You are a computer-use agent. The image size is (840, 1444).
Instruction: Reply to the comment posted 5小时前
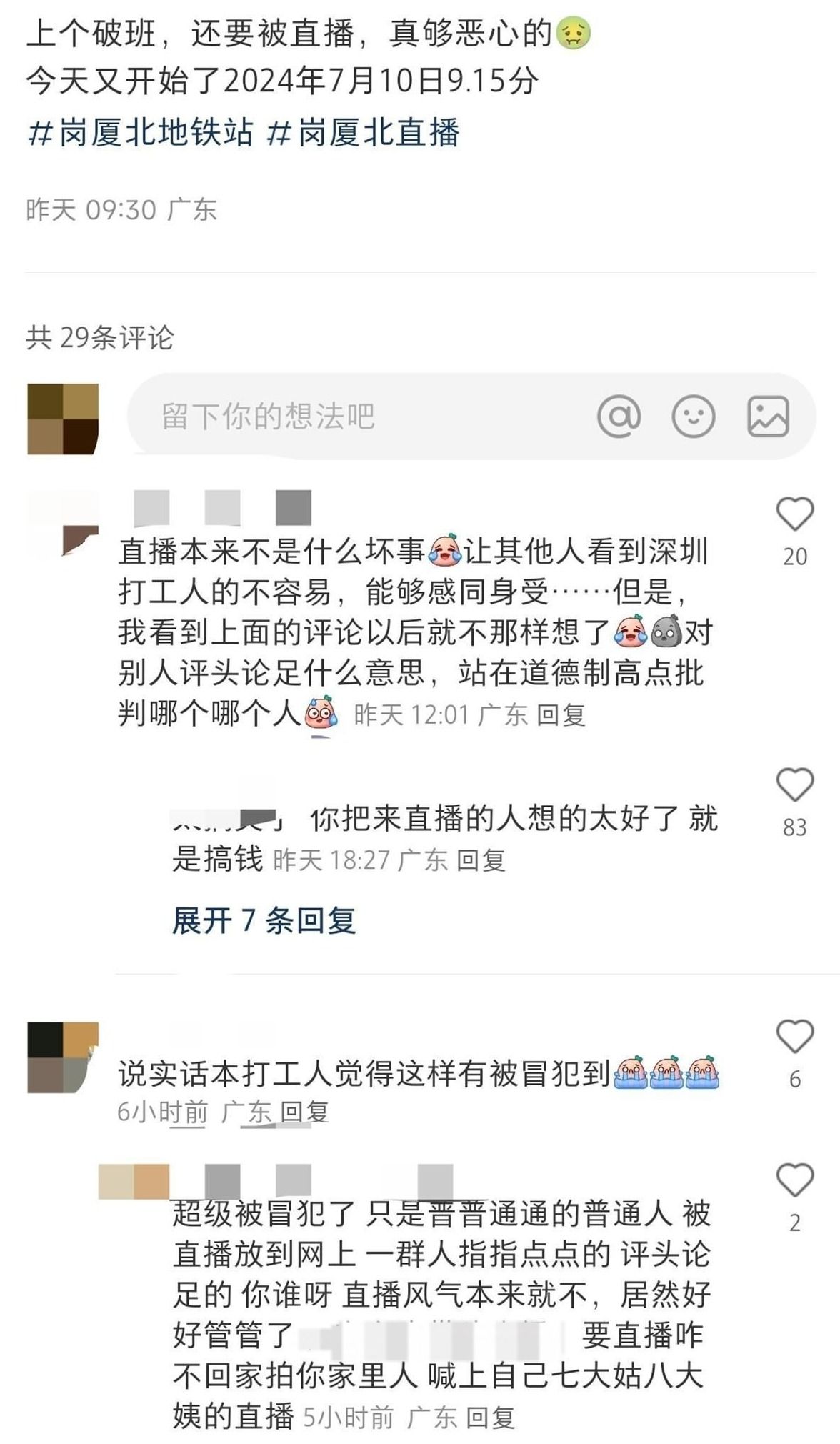(490, 1417)
